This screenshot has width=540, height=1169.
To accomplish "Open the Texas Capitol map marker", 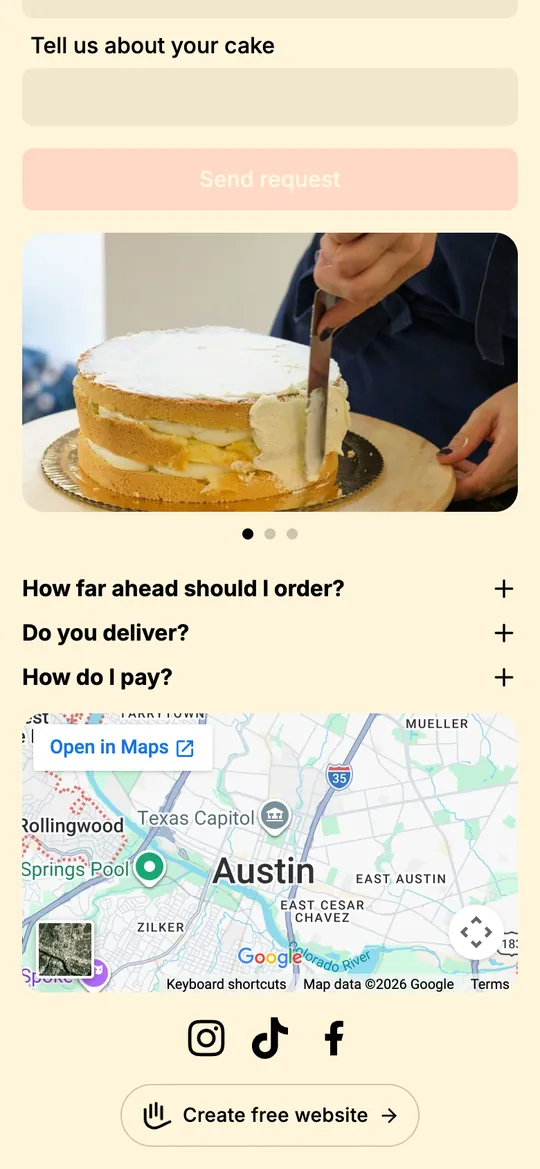I will pos(275,818).
